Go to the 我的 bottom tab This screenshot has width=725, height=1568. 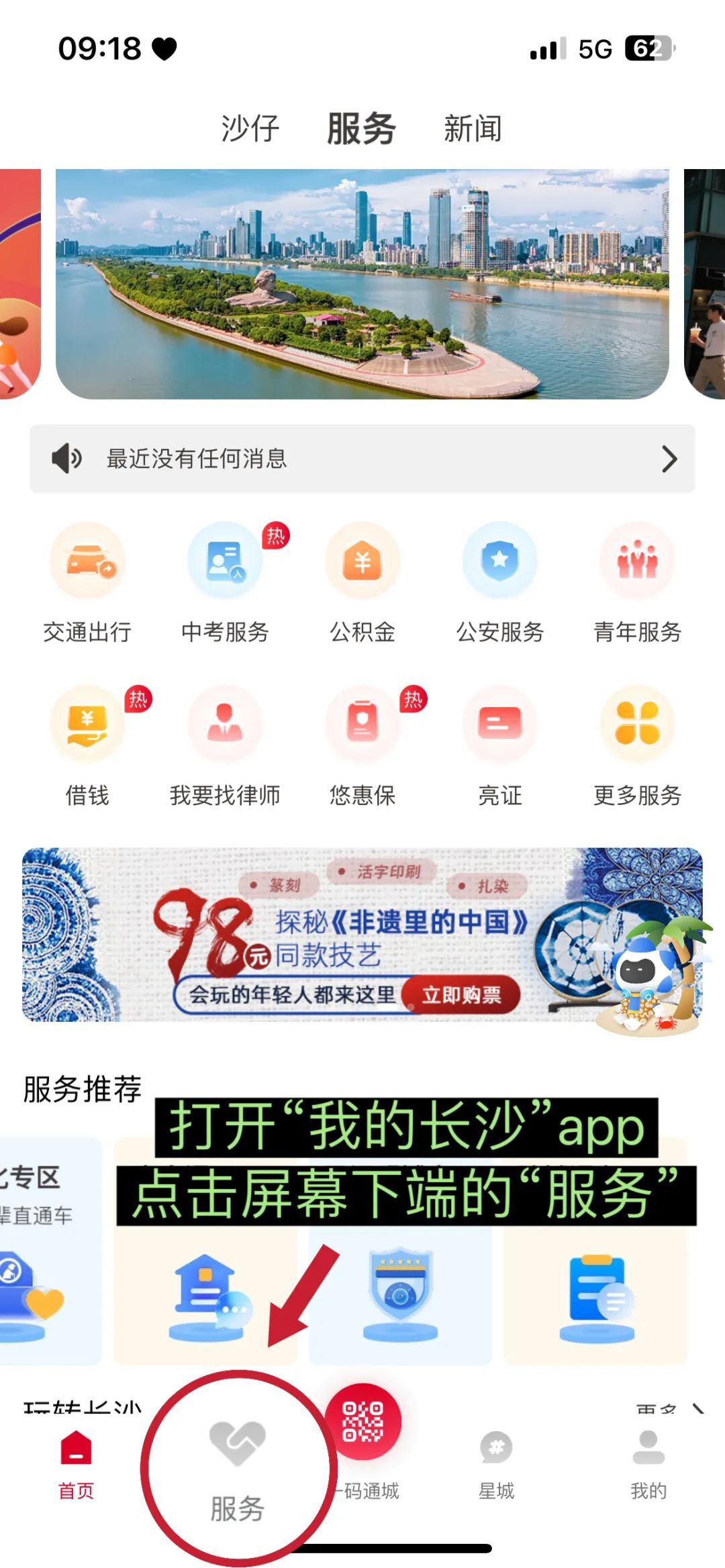(x=648, y=1464)
